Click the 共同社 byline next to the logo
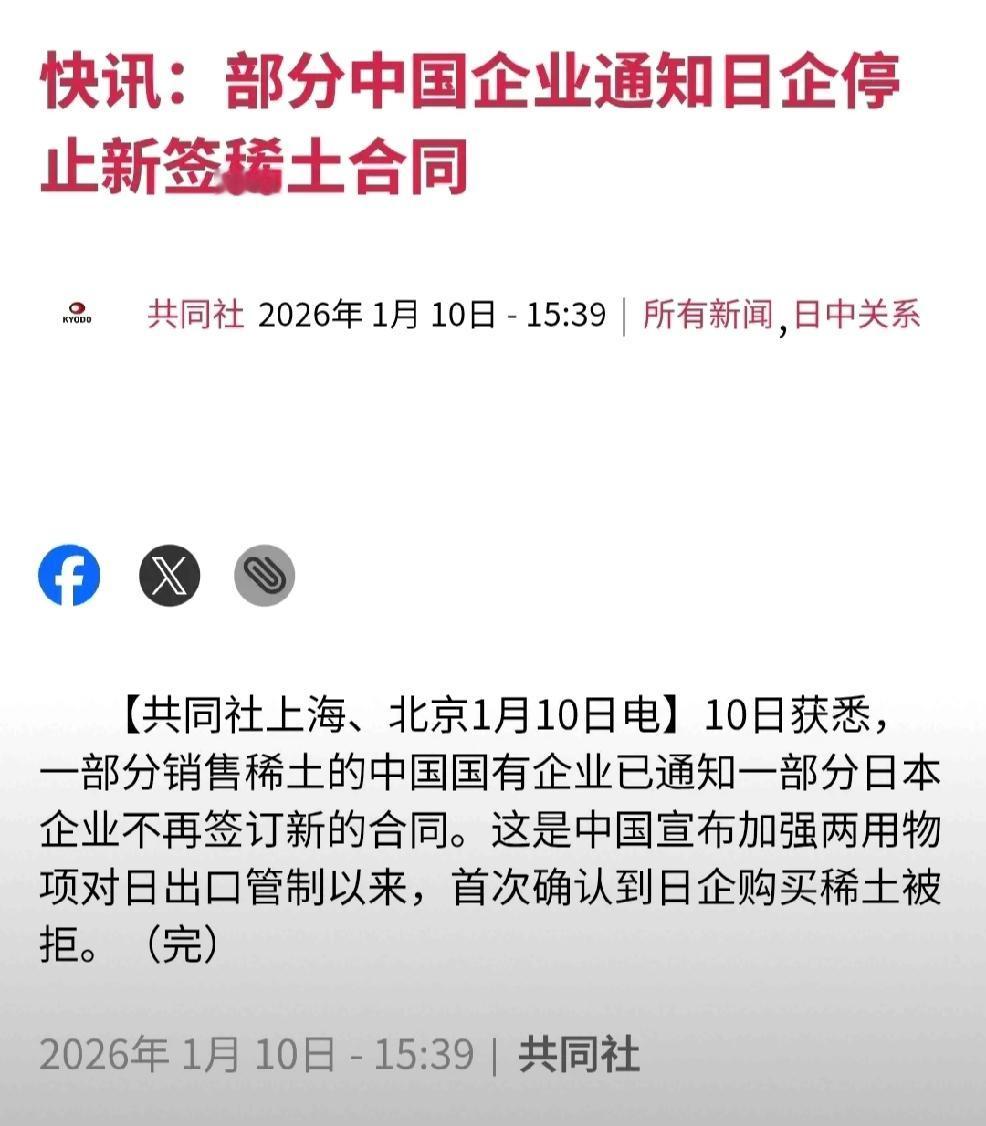The height and width of the screenshot is (1126, 986). (x=196, y=313)
